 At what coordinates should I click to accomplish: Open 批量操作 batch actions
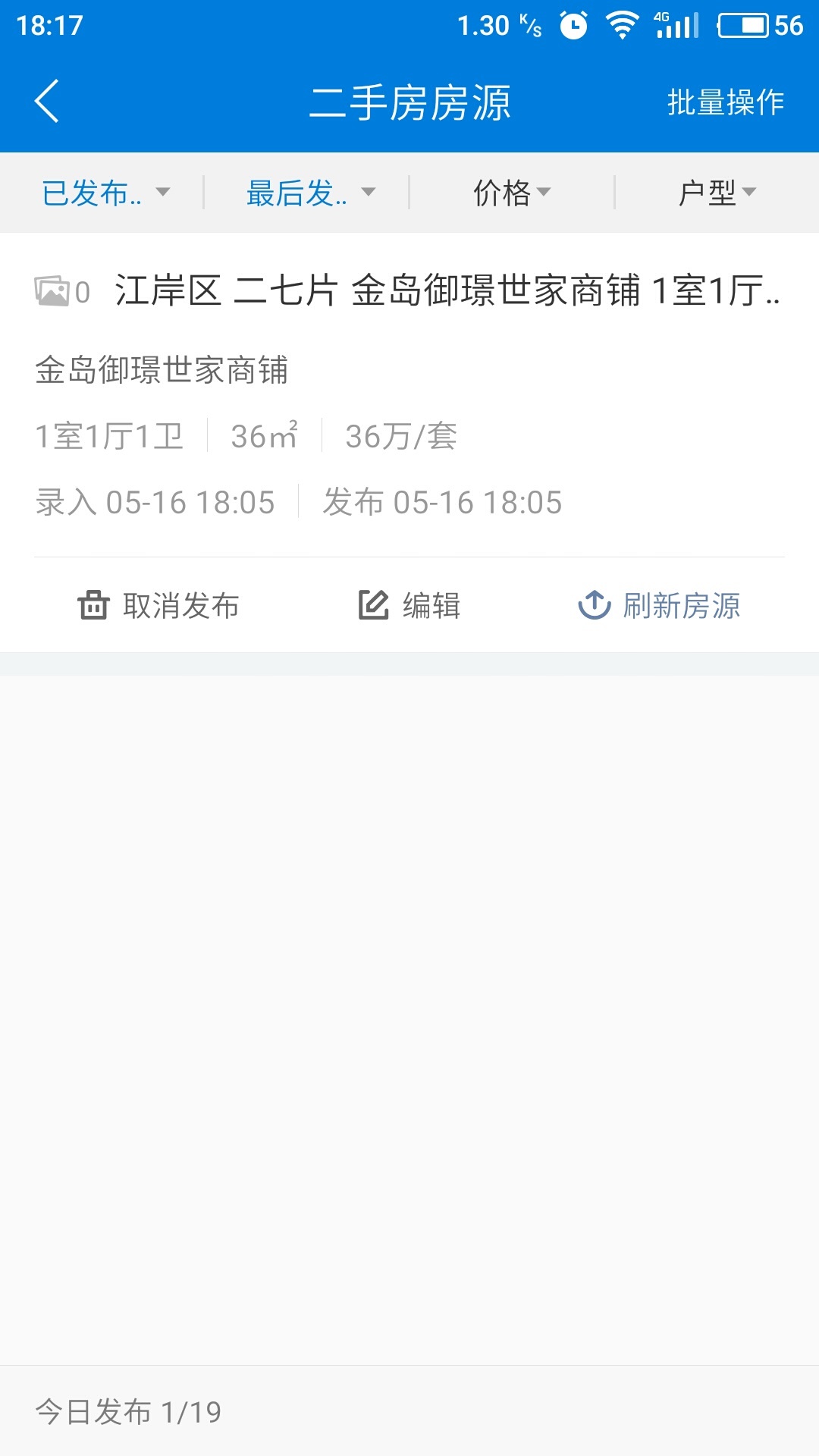725,102
